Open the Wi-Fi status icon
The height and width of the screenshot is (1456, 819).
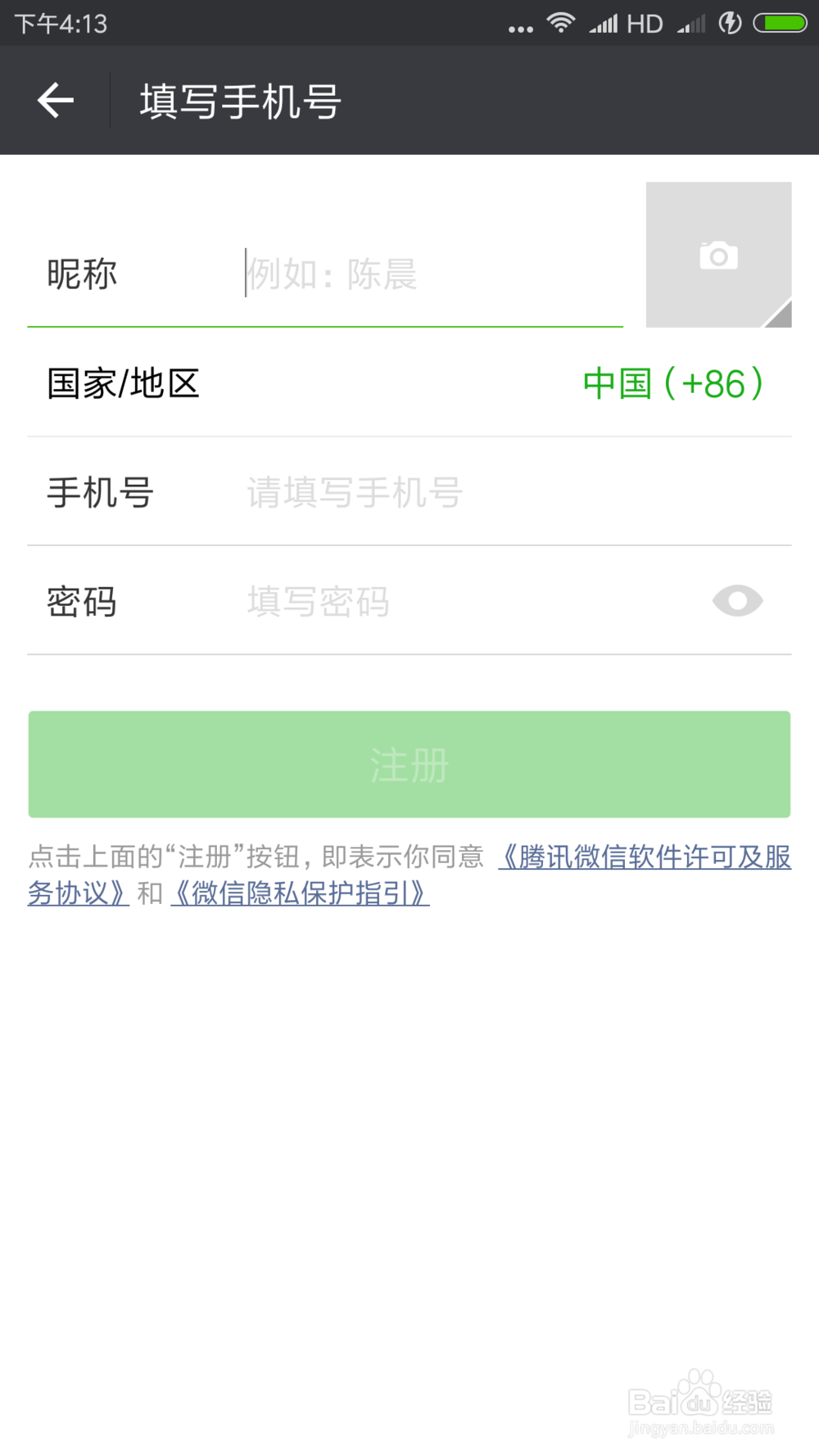coord(560,23)
